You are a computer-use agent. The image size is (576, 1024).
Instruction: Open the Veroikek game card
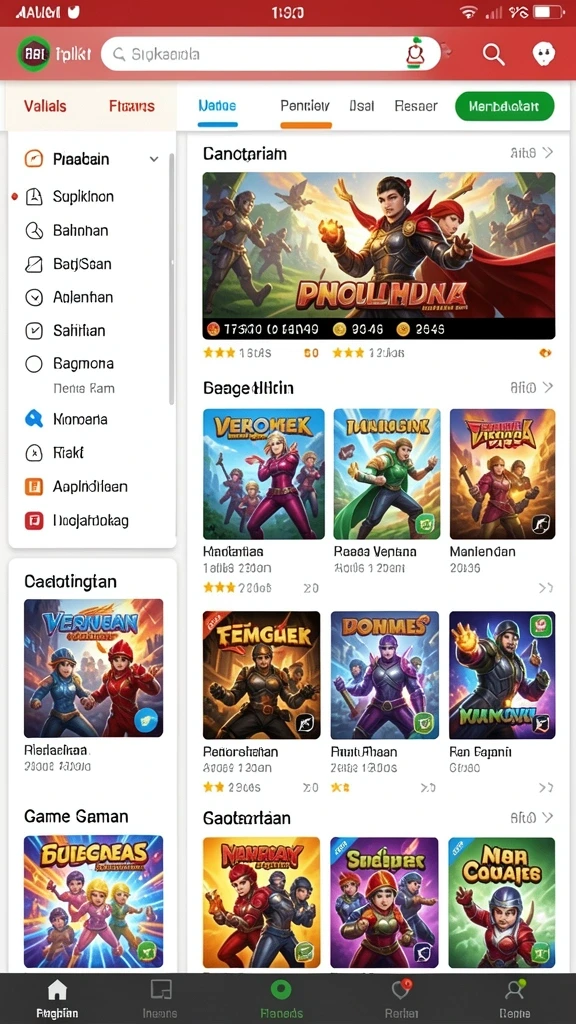(x=264, y=474)
